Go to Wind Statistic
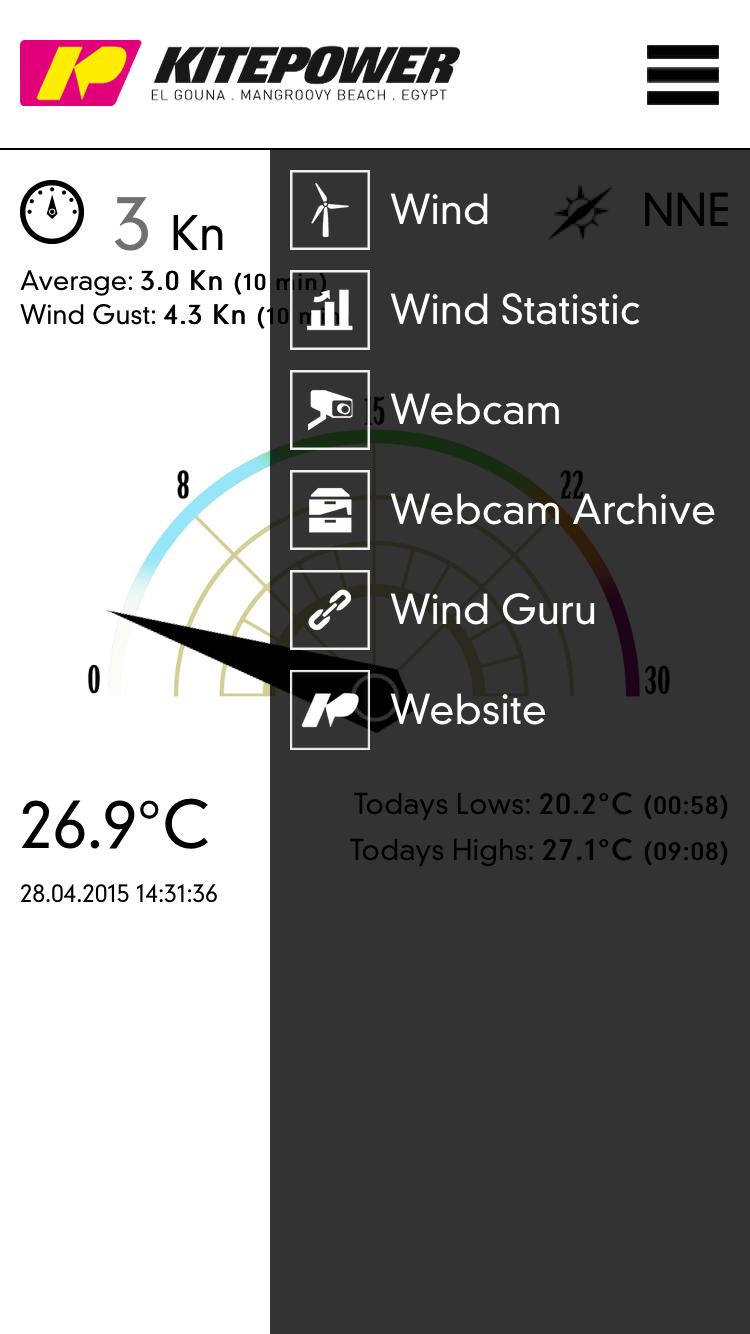The height and width of the screenshot is (1334, 750). 514,310
